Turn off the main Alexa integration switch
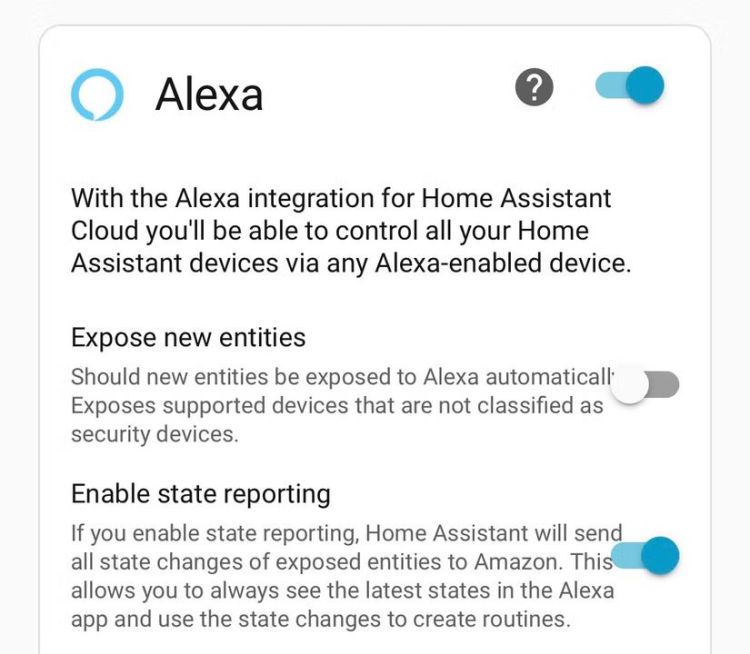 (631, 86)
